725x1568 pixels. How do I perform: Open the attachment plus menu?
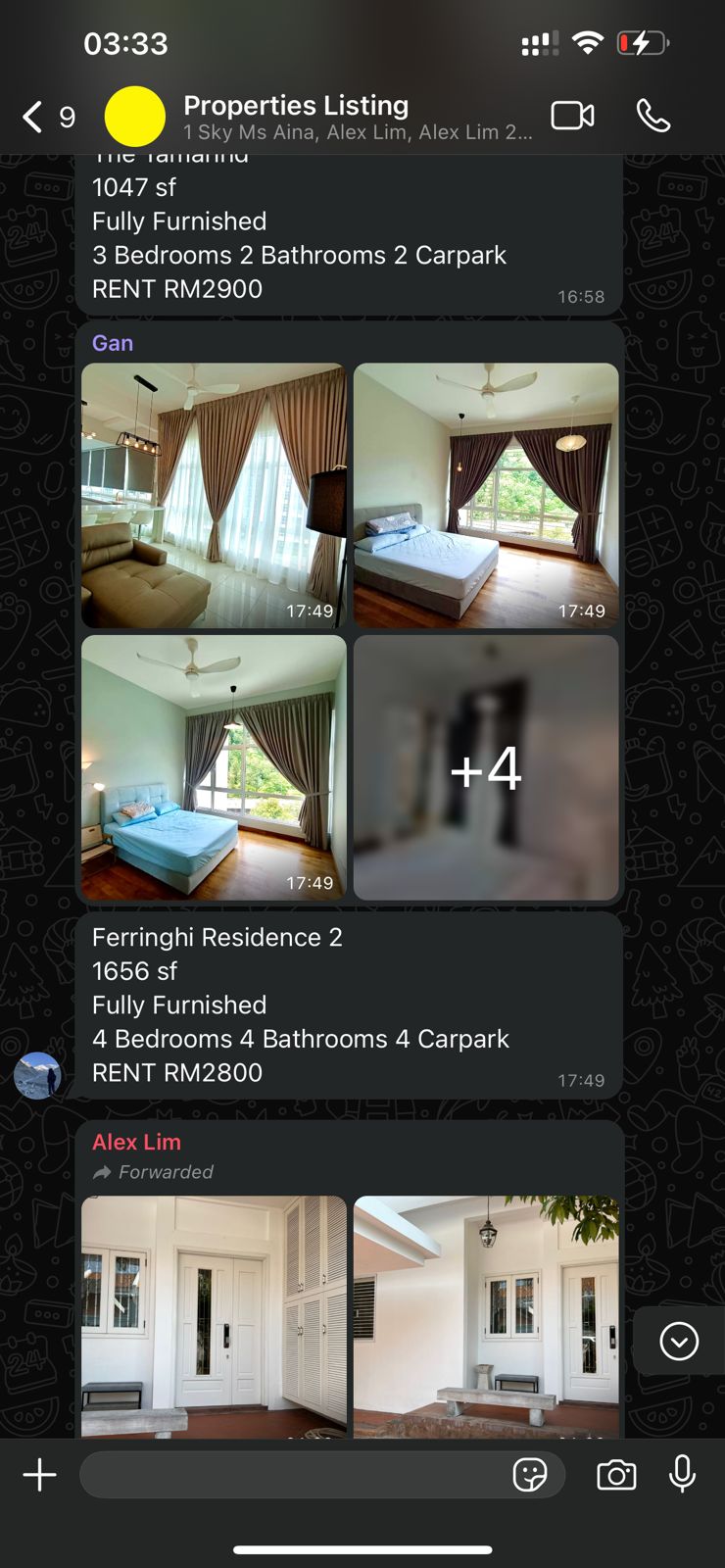click(39, 1474)
